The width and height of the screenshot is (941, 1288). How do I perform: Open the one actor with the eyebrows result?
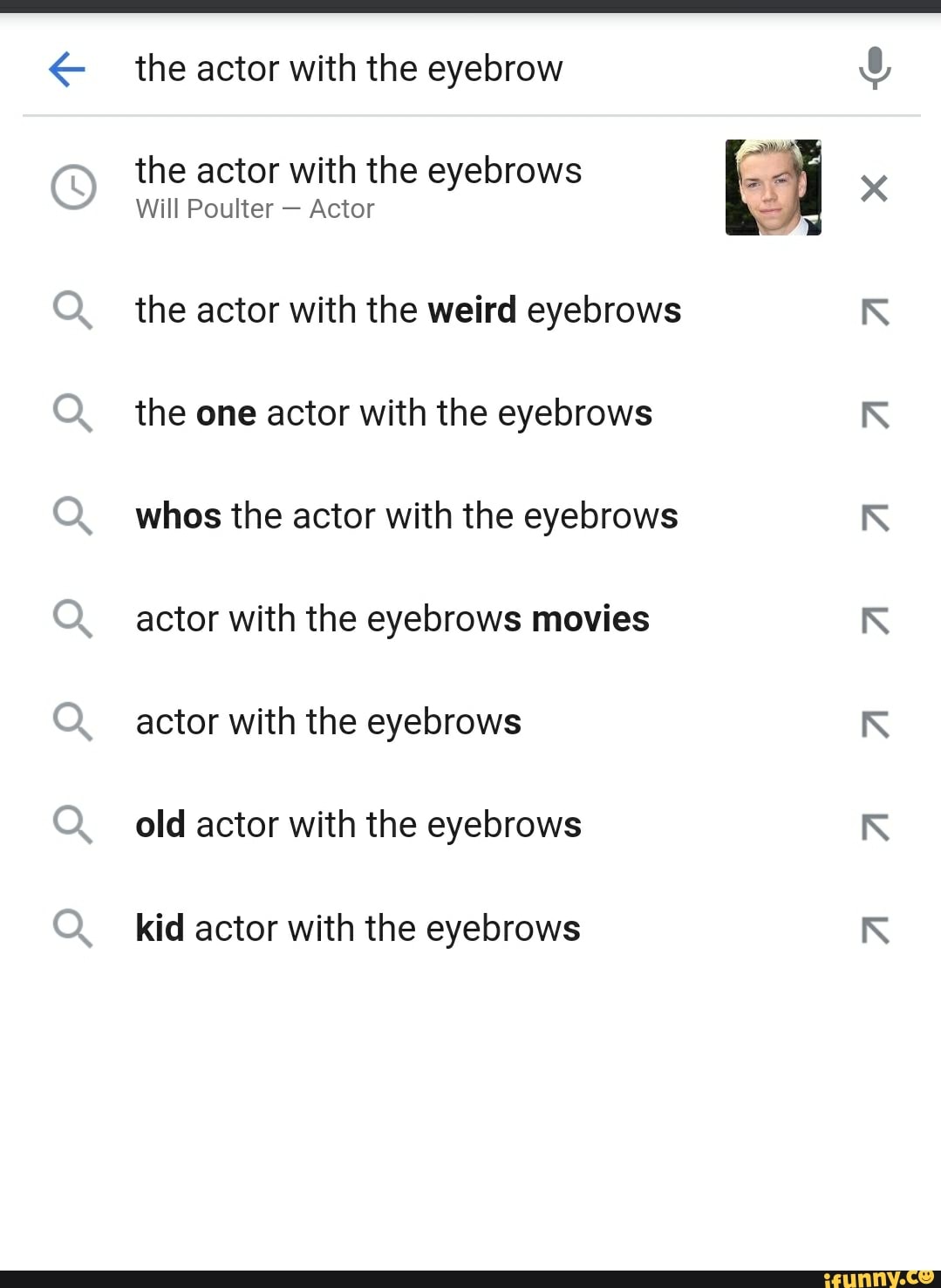pos(394,414)
